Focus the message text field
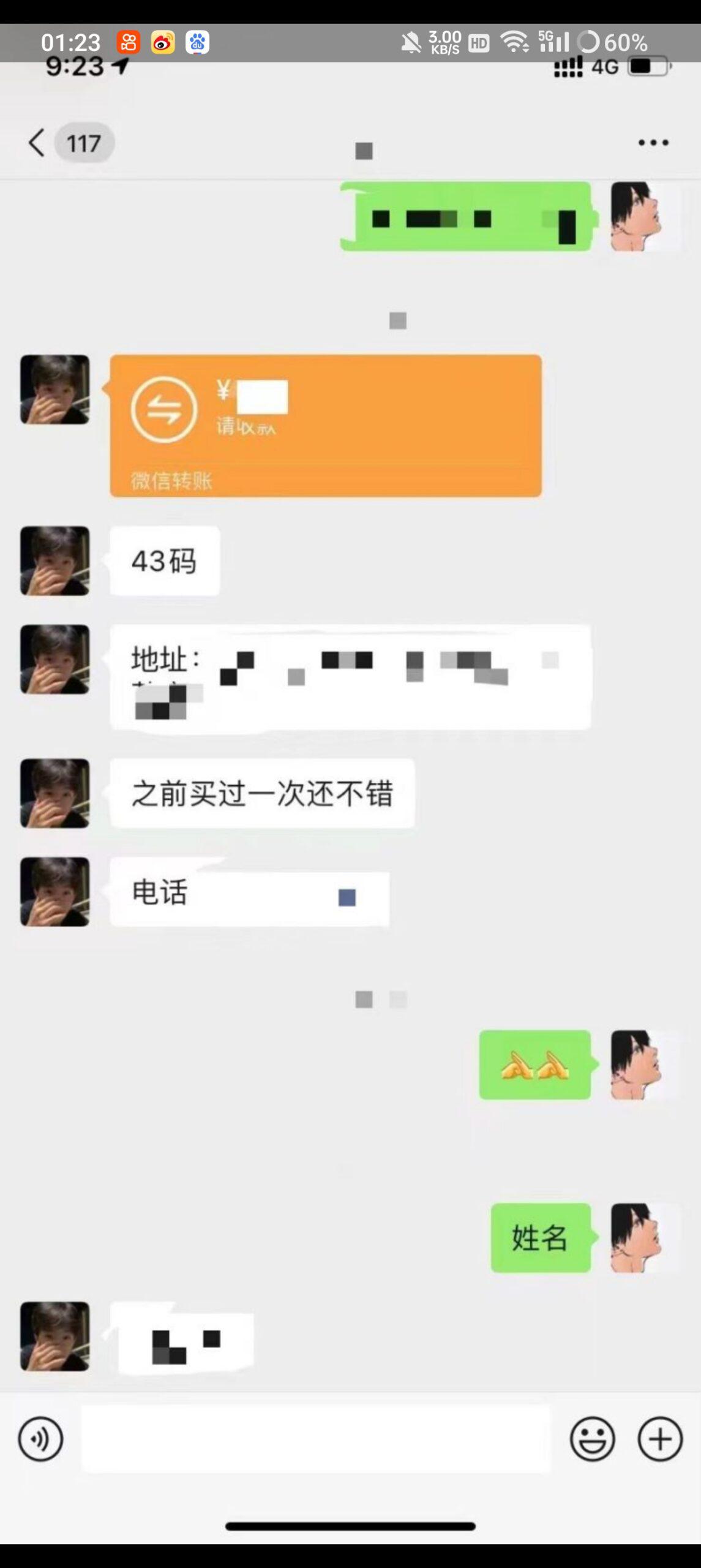 coord(315,1439)
